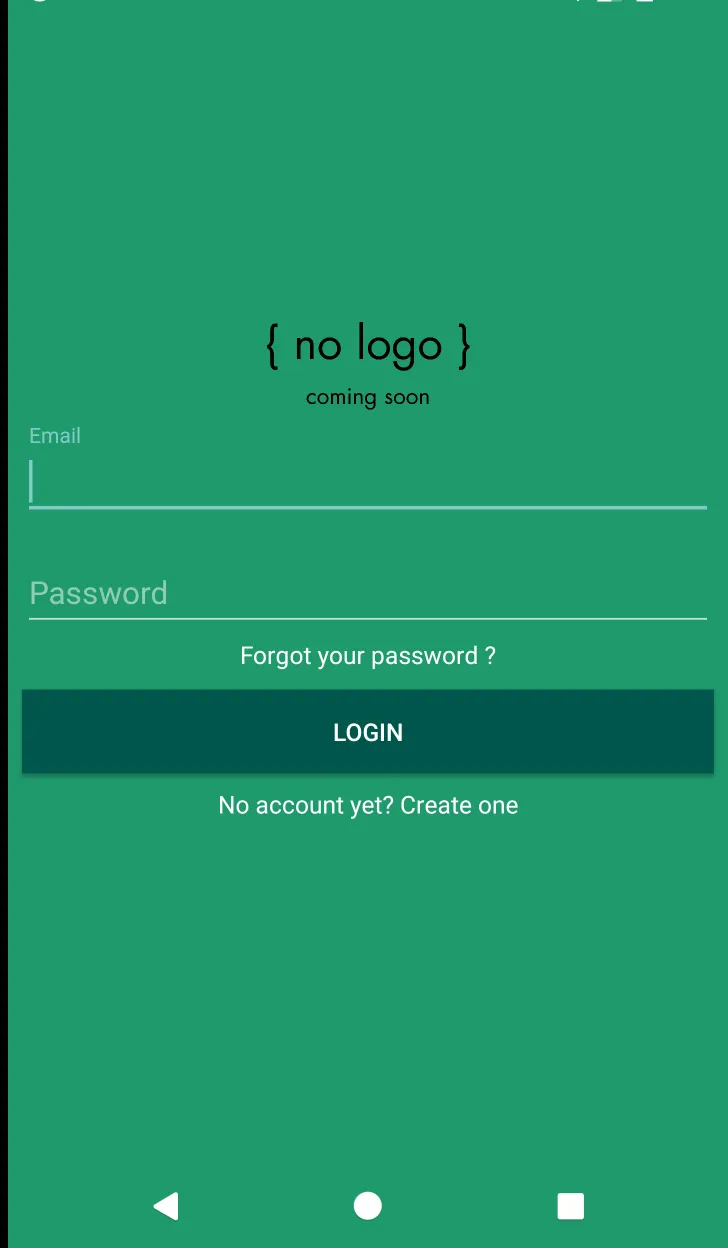Tap the Password field
728x1248 pixels.
pyautogui.click(x=367, y=593)
